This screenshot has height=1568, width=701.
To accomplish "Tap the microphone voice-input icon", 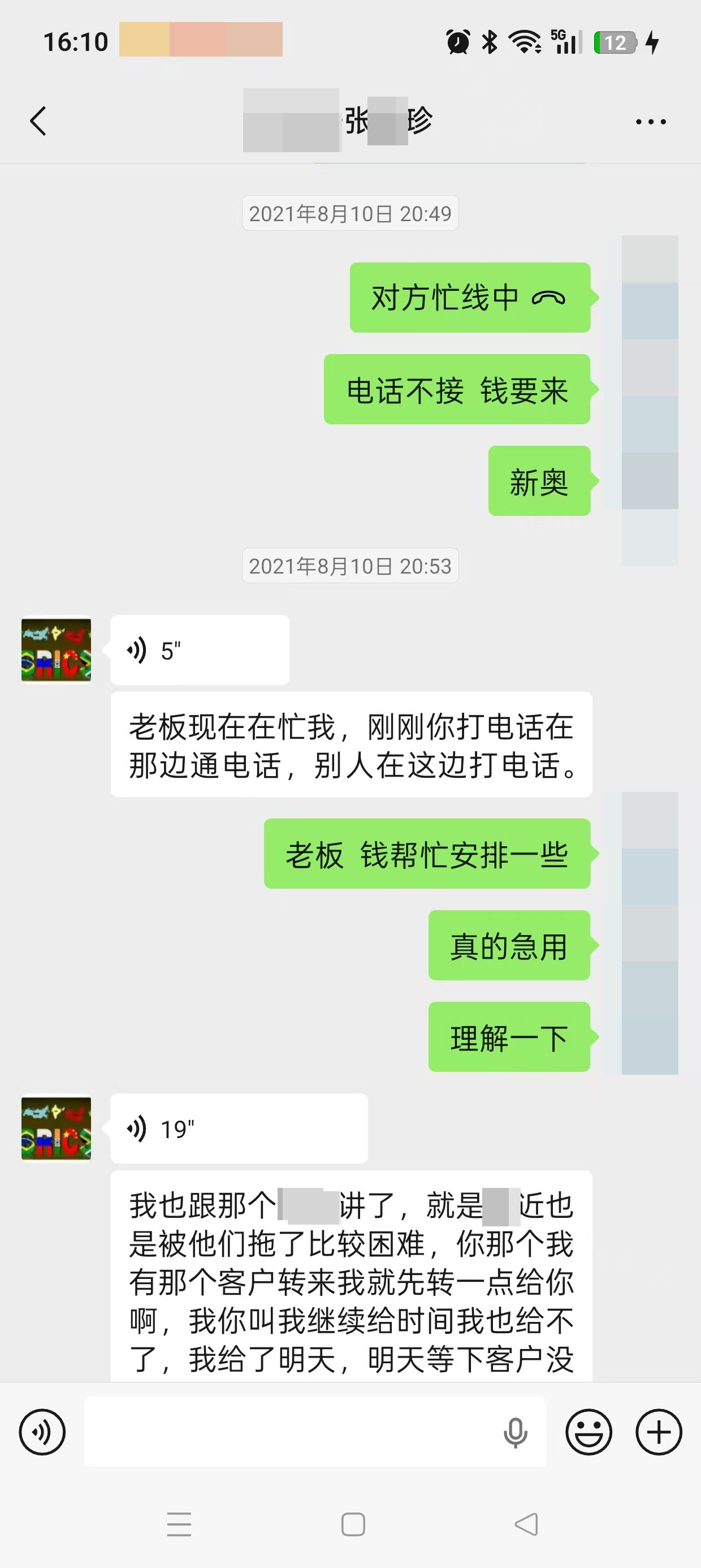I will click(x=515, y=1432).
